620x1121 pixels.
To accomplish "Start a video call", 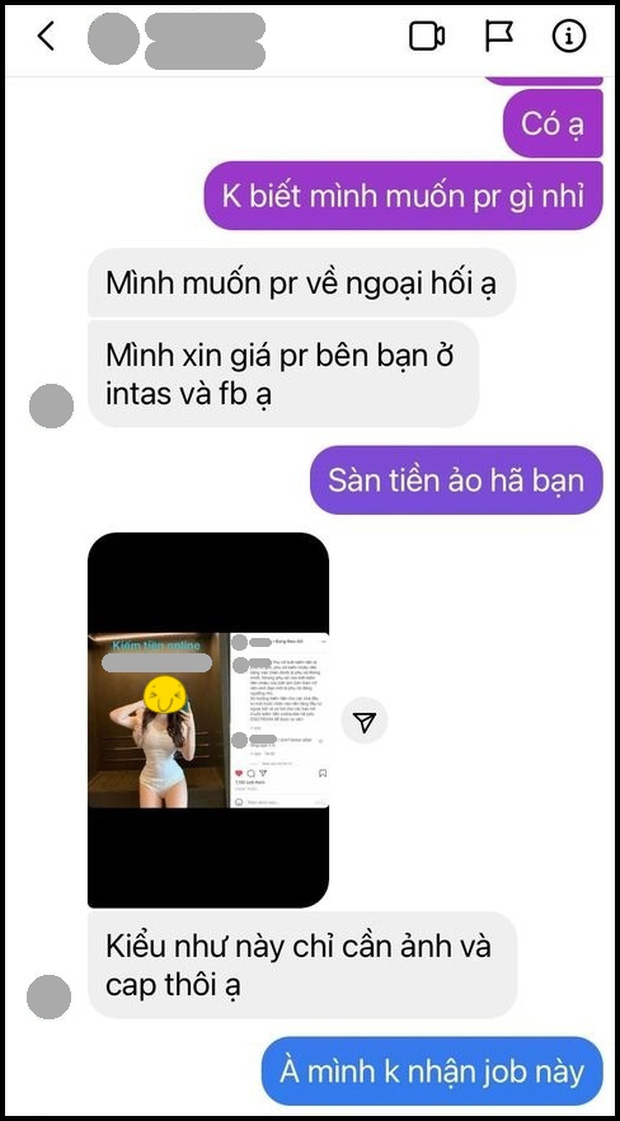I will point(427,37).
